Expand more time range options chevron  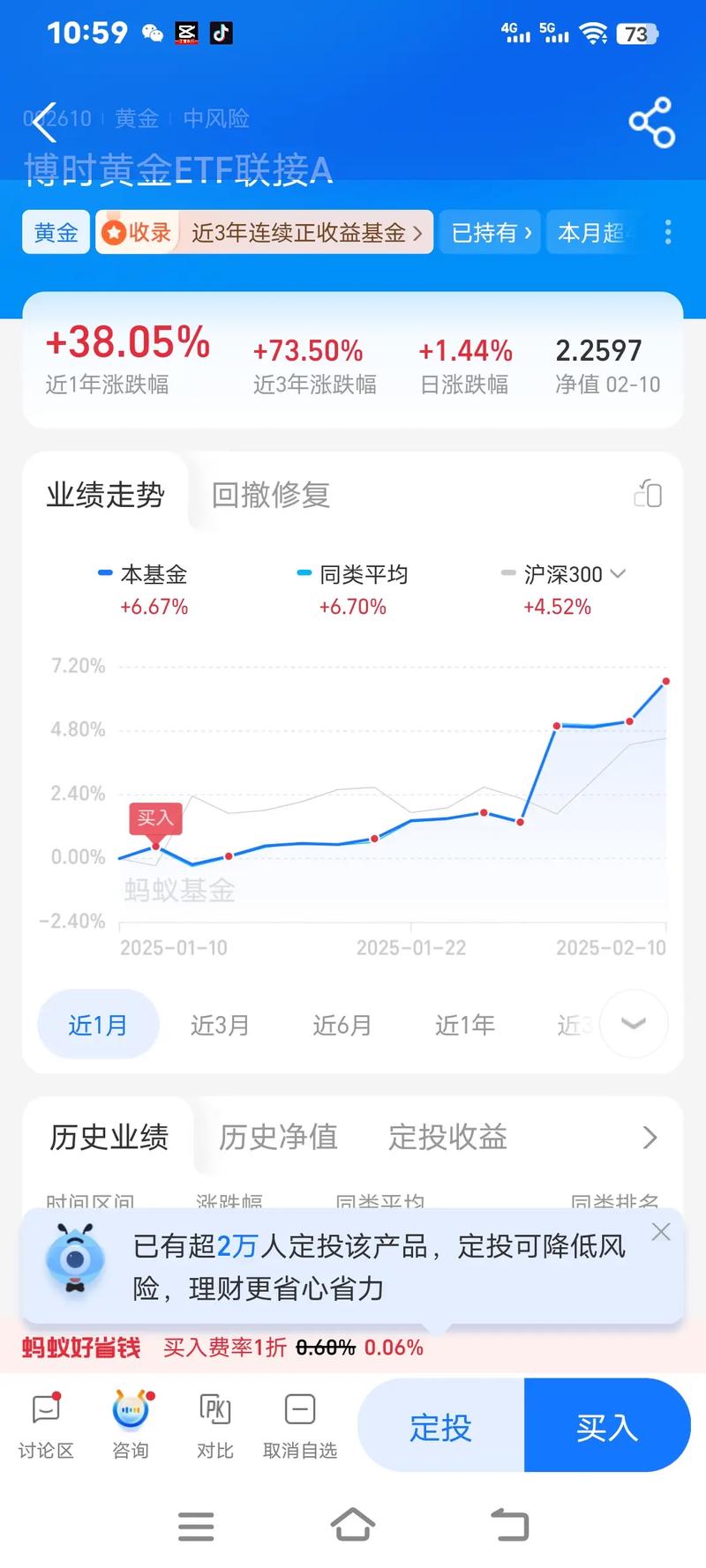(633, 1023)
